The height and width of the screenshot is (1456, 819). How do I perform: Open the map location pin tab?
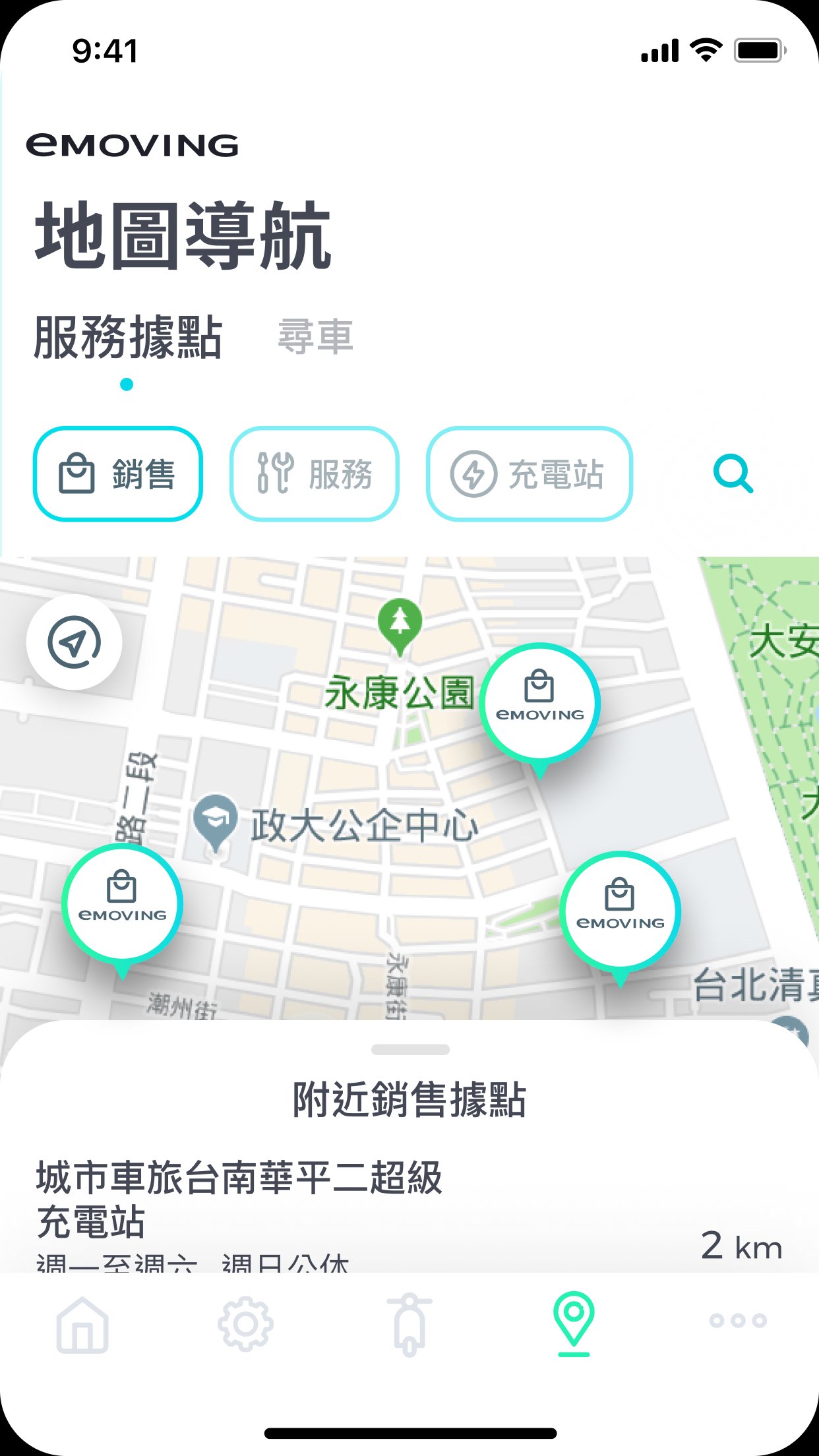[x=574, y=1323]
